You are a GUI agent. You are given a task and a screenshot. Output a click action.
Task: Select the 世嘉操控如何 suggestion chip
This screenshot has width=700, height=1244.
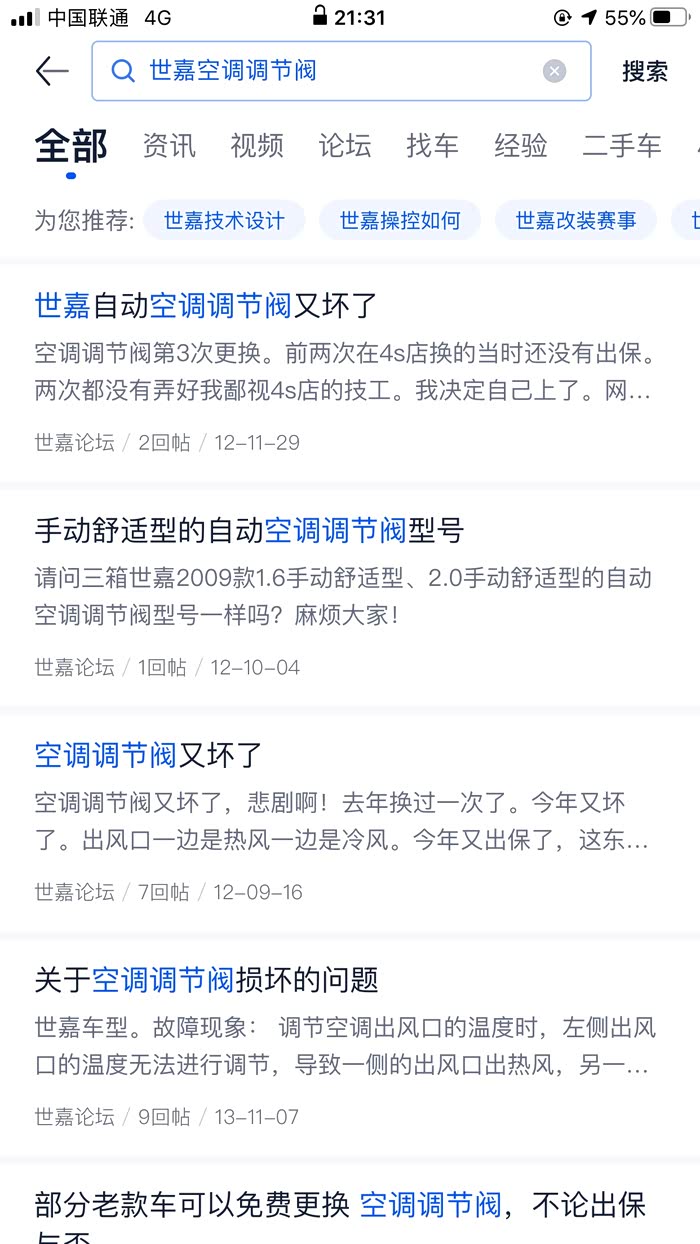tap(400, 221)
